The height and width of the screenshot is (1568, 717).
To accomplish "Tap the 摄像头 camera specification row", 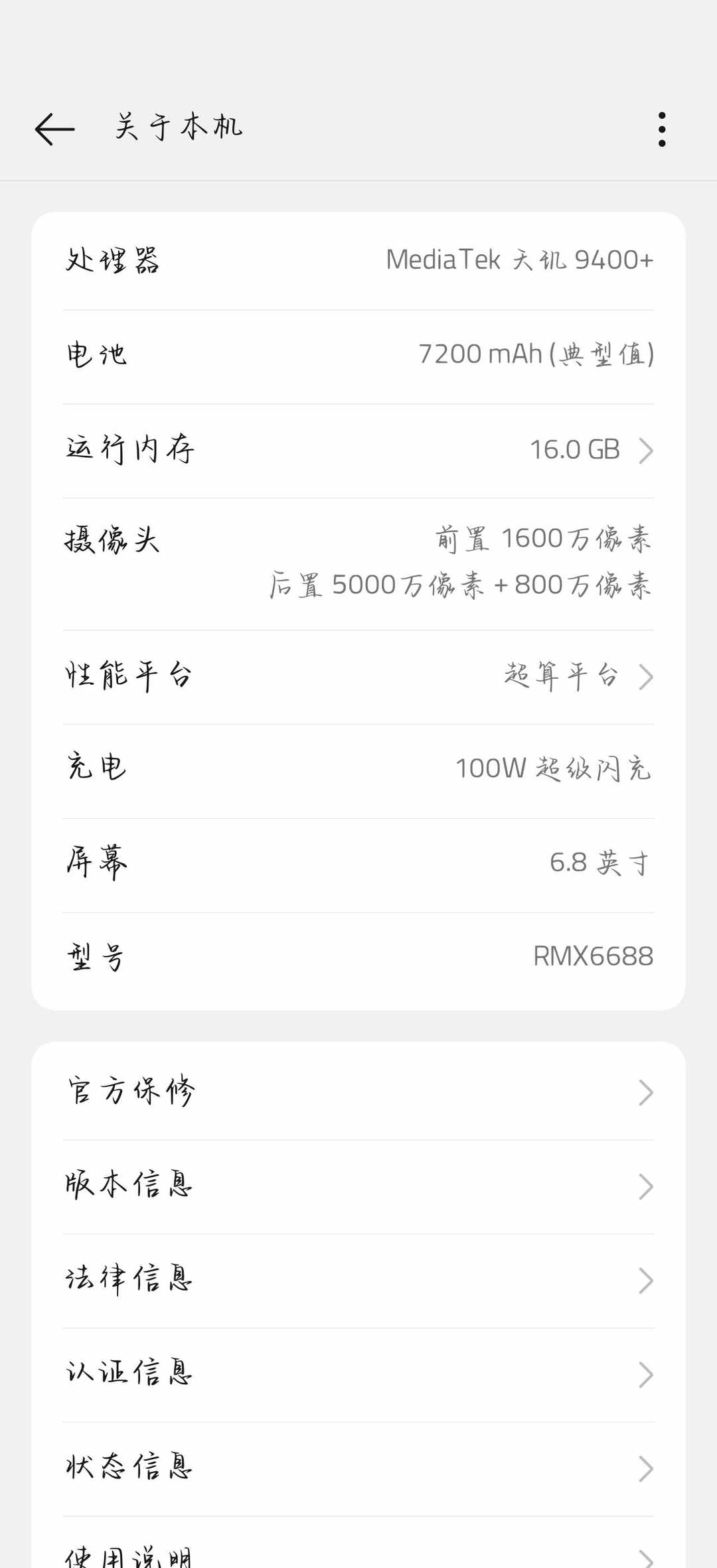I will [x=358, y=561].
